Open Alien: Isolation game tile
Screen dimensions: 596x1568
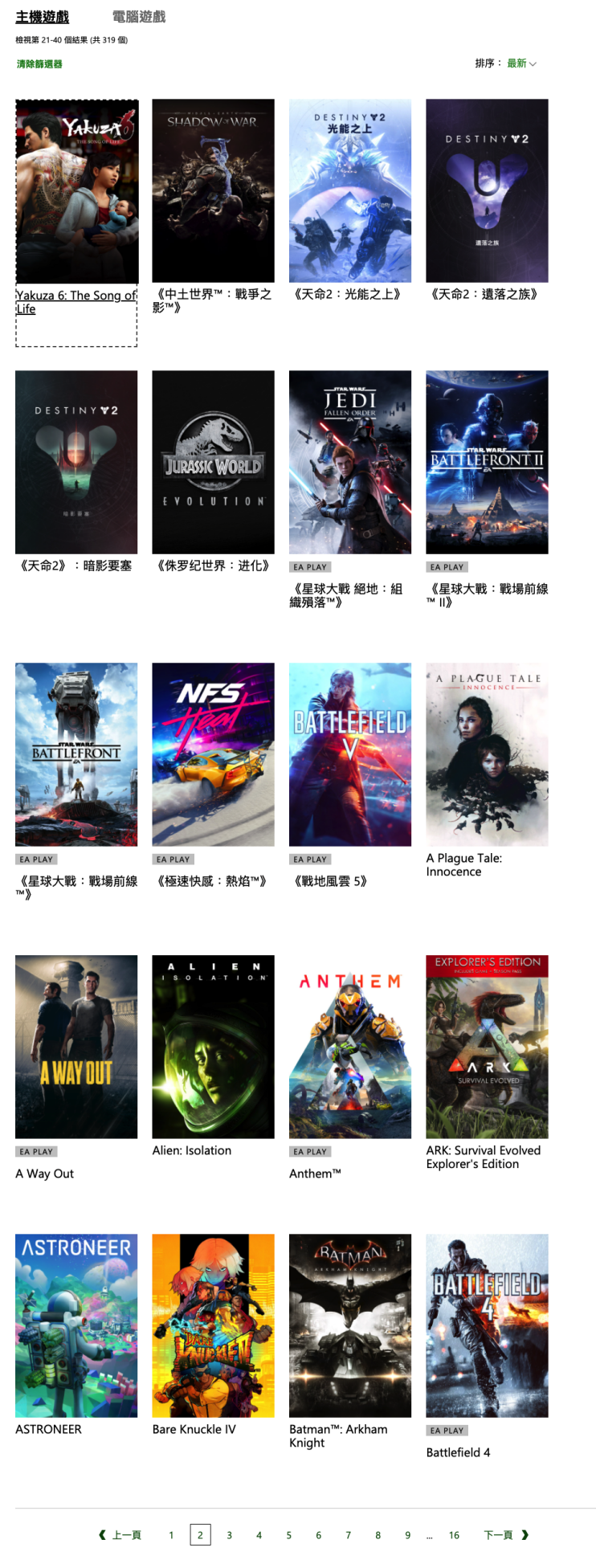coord(213,1047)
